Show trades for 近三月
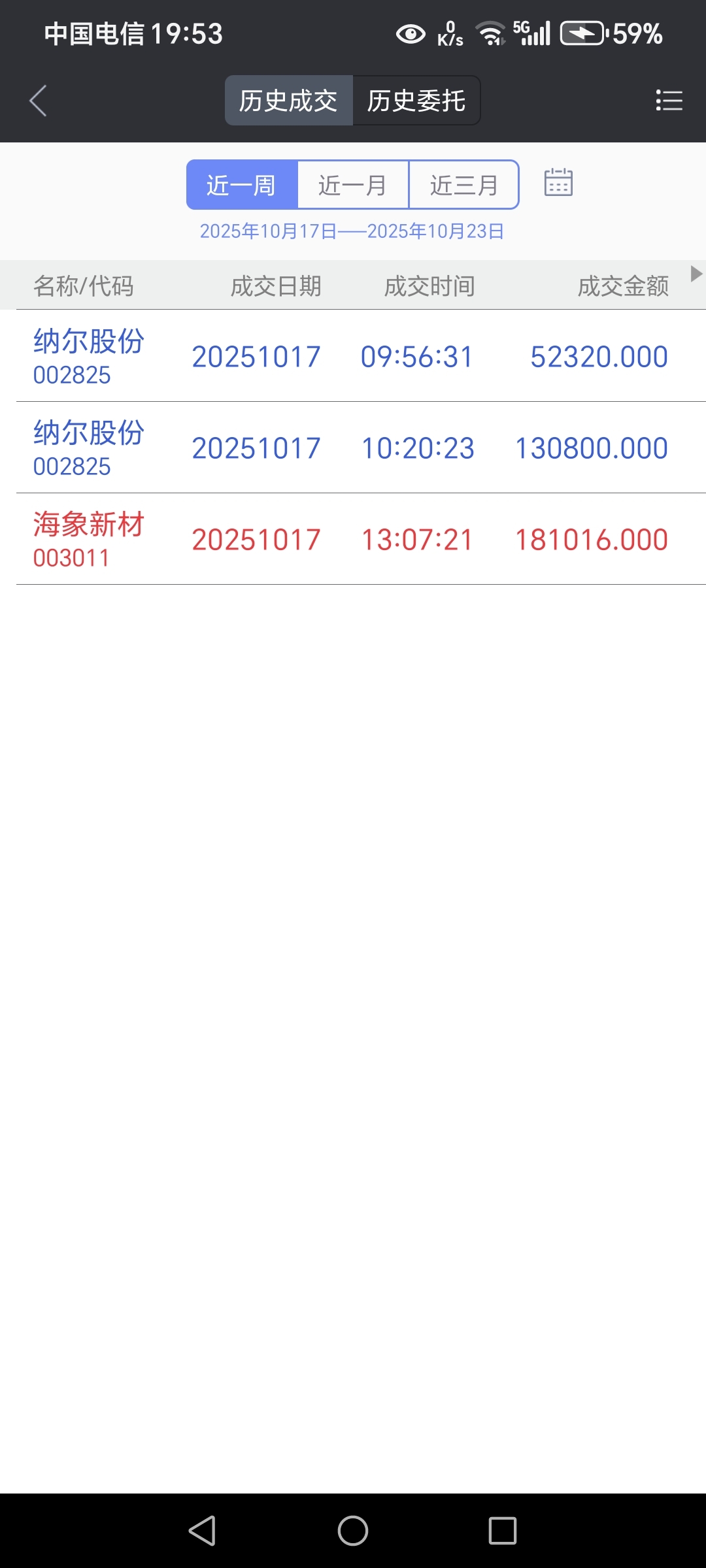Viewport: 706px width, 1568px height. point(464,185)
